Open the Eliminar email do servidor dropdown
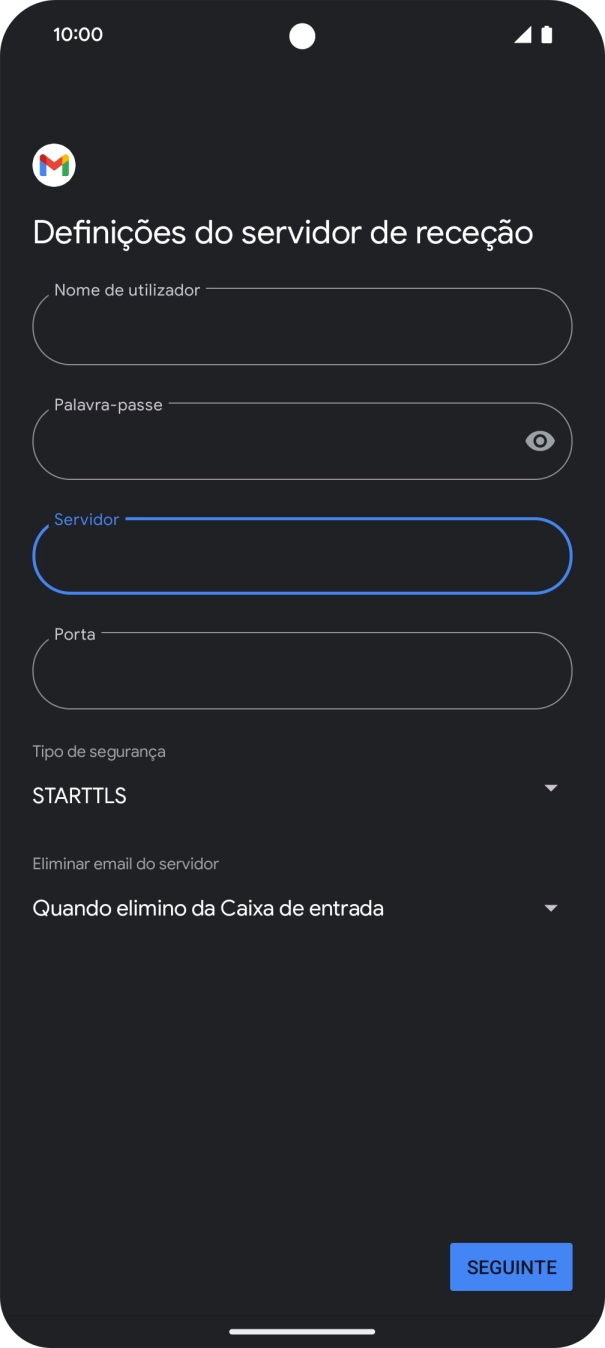605x1348 pixels. point(295,908)
